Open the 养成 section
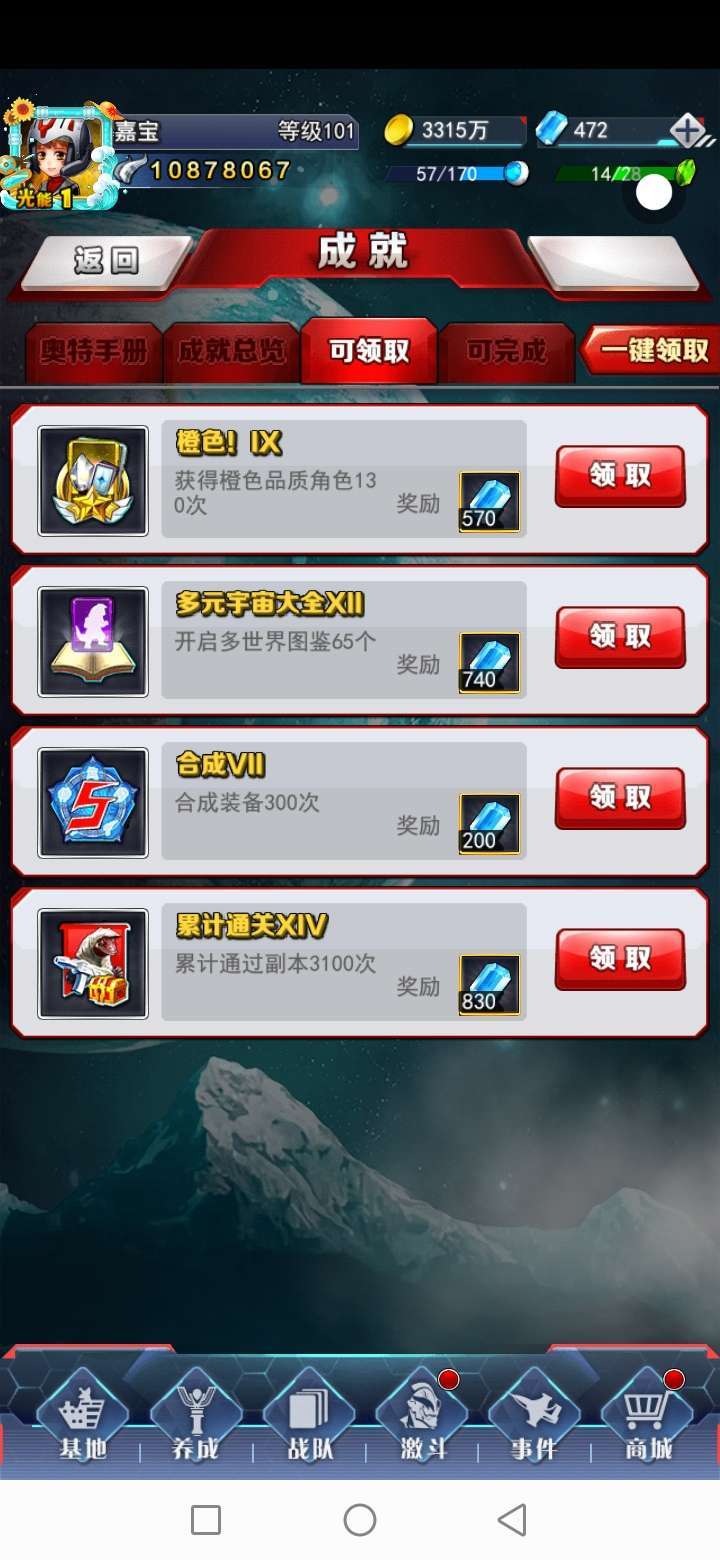Viewport: 720px width, 1560px height. click(195, 1416)
